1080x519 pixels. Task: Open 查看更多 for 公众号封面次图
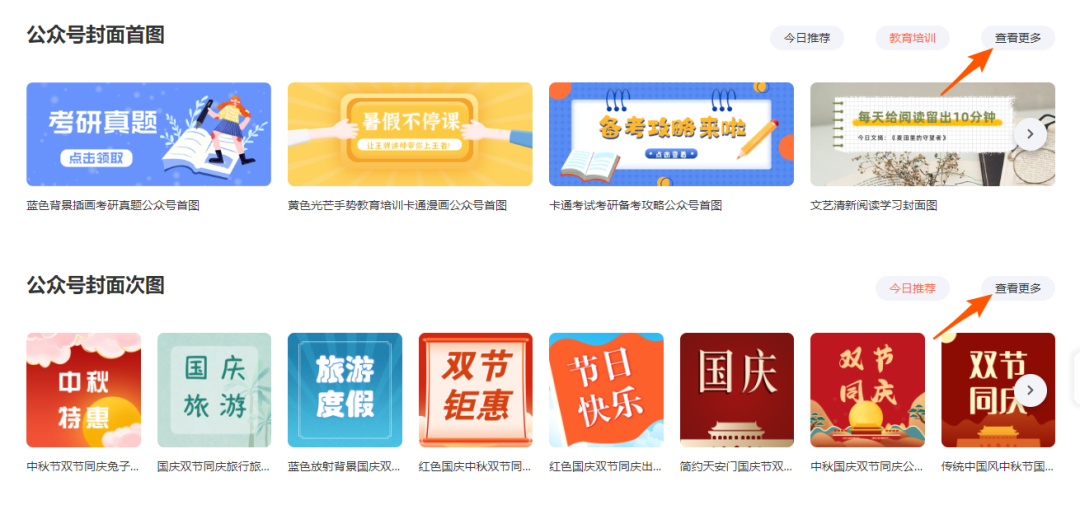[1017, 288]
